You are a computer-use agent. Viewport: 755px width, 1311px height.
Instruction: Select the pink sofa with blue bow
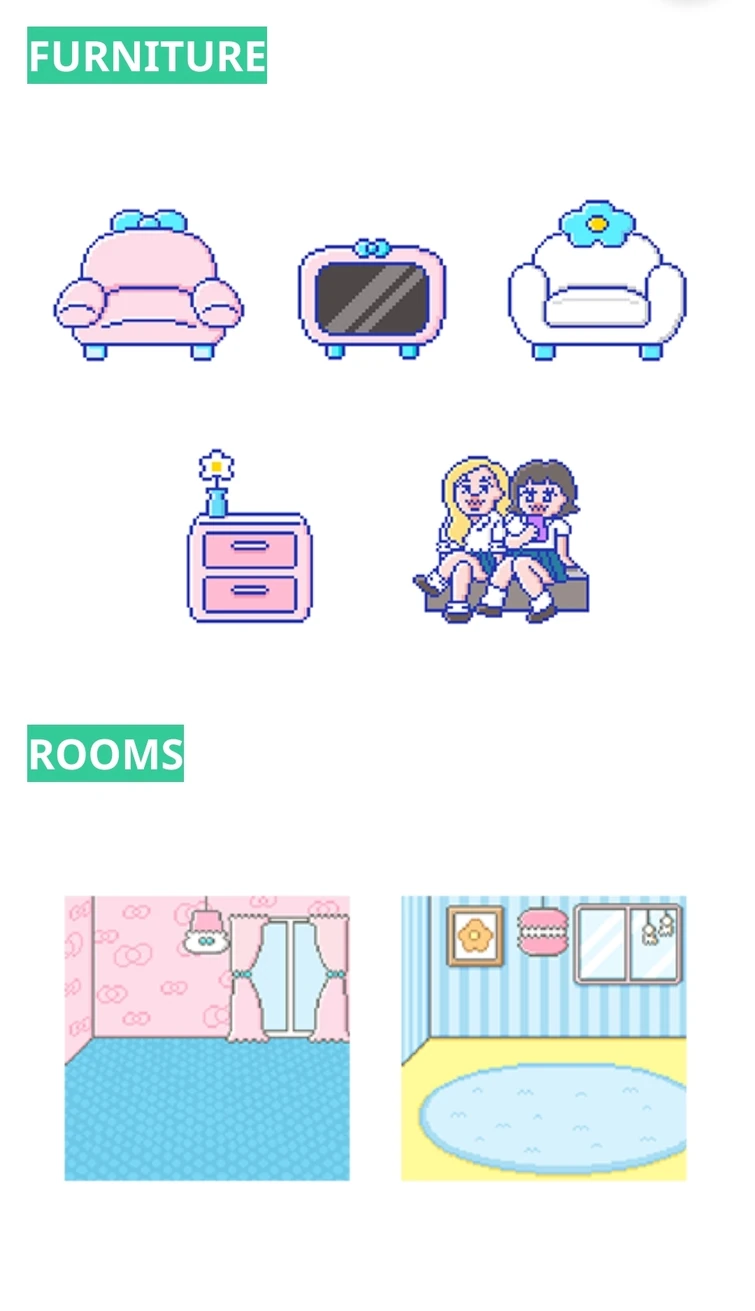coord(149,285)
